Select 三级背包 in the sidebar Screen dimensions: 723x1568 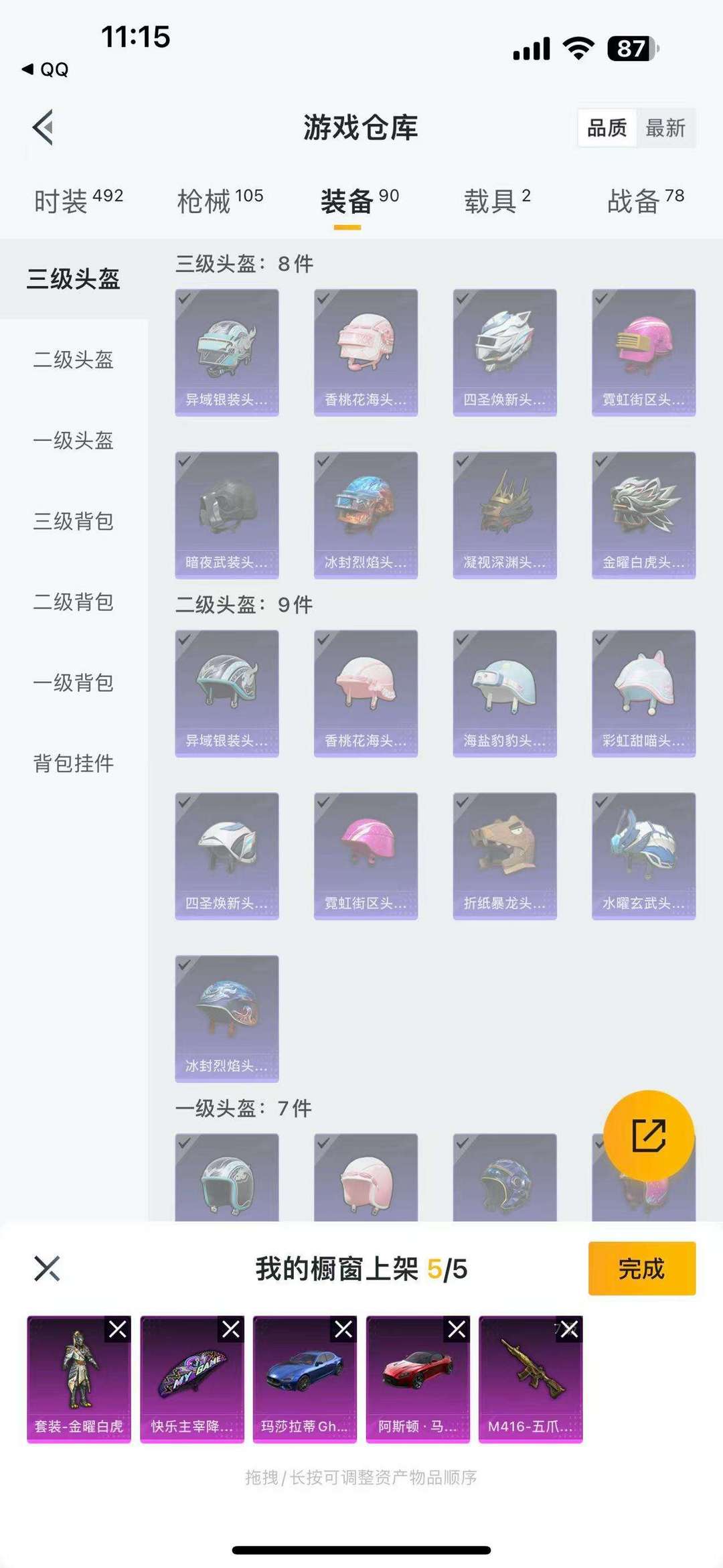[x=74, y=521]
